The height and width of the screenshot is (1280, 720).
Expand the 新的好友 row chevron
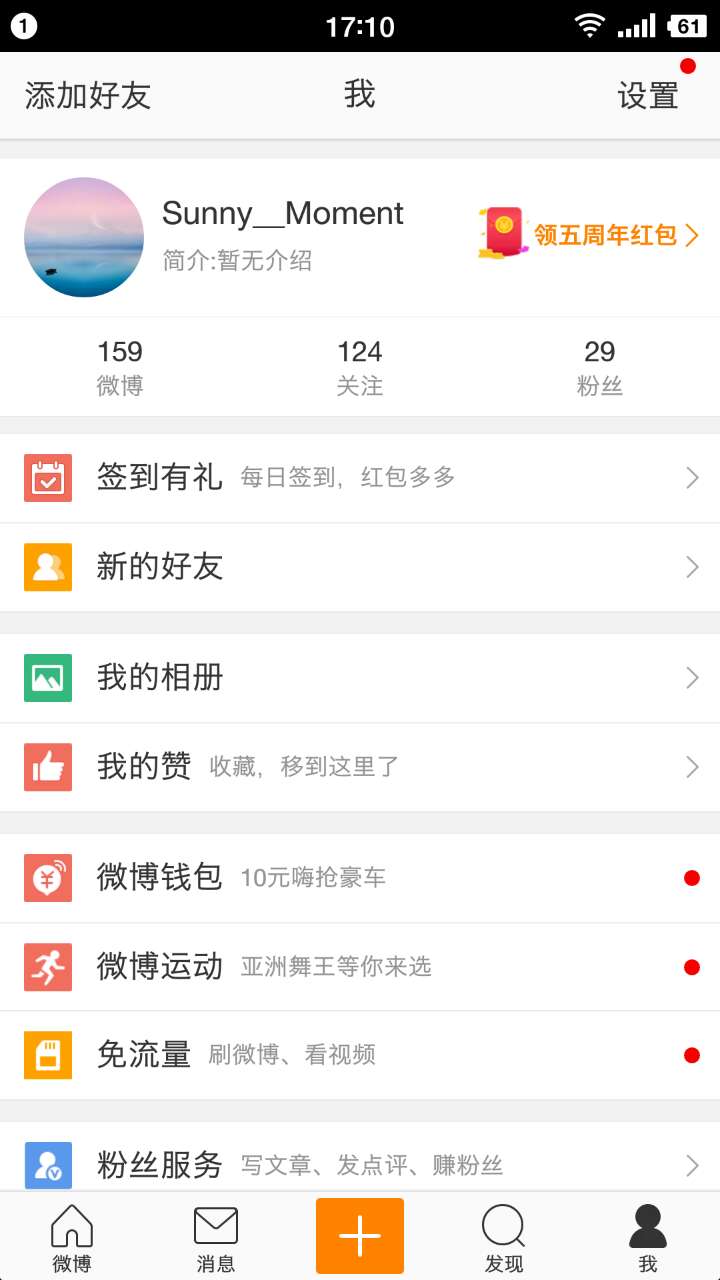click(692, 567)
